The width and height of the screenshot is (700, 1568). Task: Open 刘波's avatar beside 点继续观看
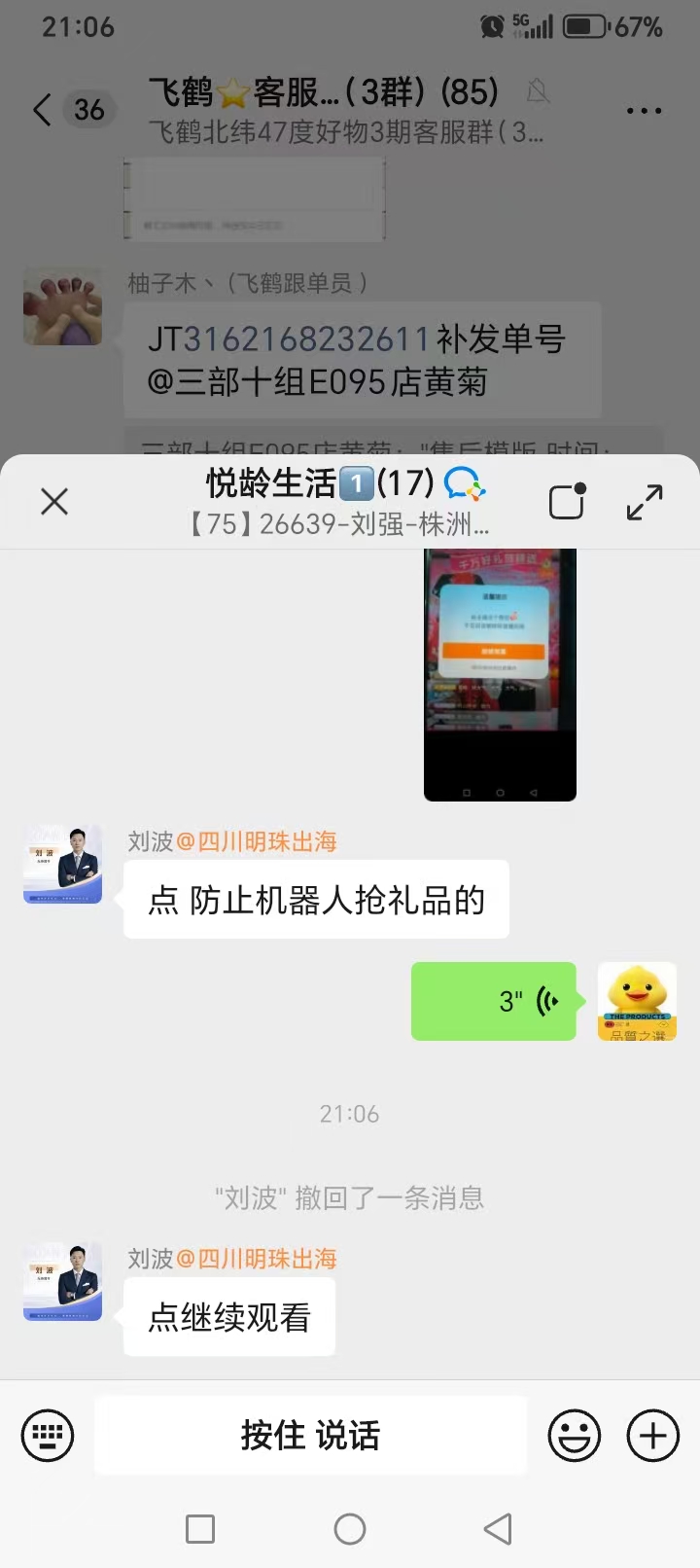62,1281
